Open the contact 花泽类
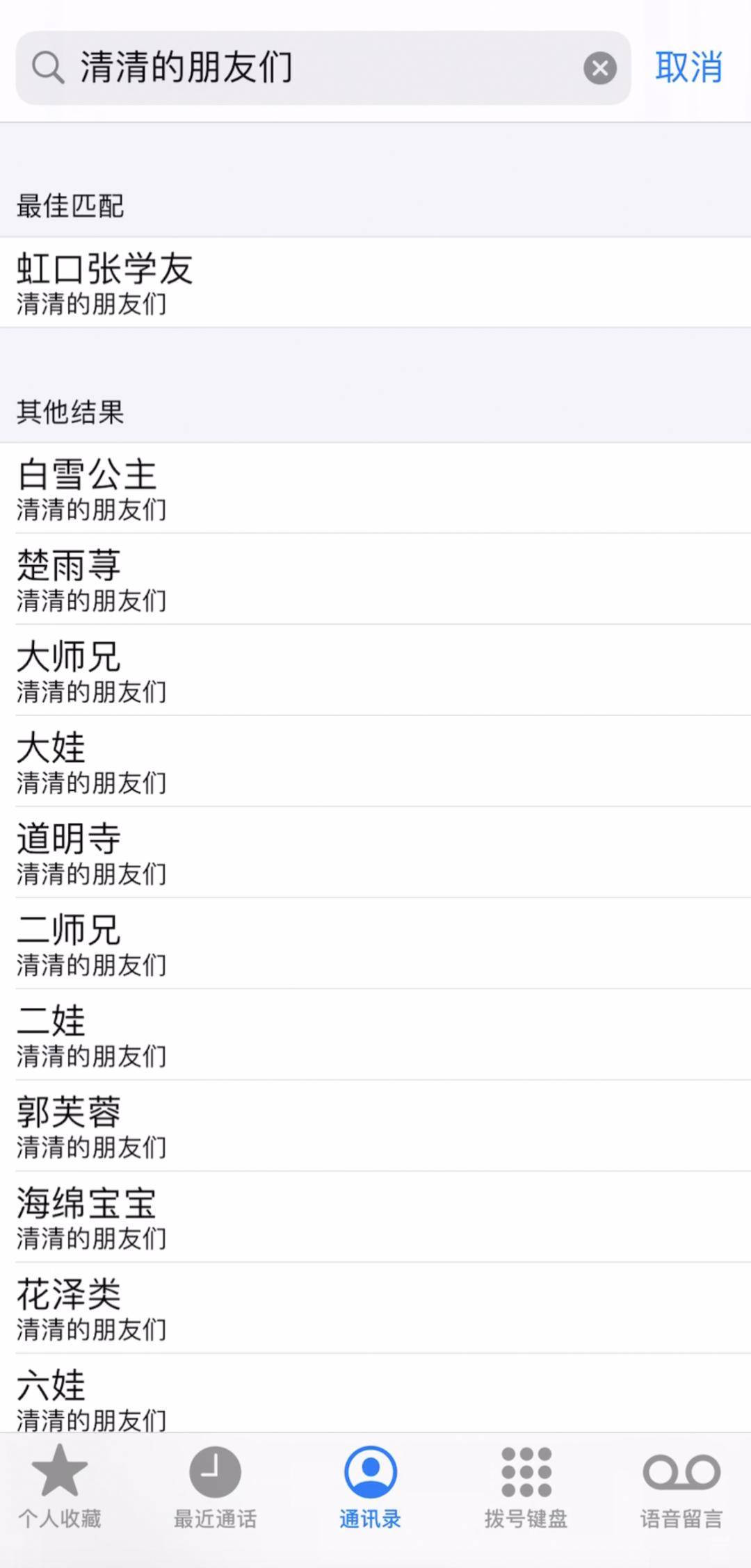Viewport: 751px width, 1568px height. click(375, 1307)
